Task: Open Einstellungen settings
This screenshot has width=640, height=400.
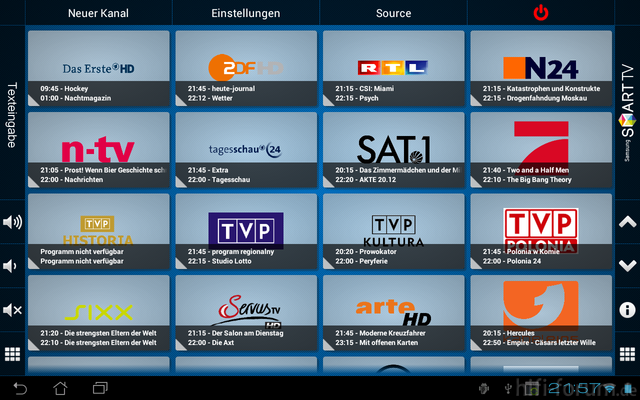Action: click(x=246, y=13)
